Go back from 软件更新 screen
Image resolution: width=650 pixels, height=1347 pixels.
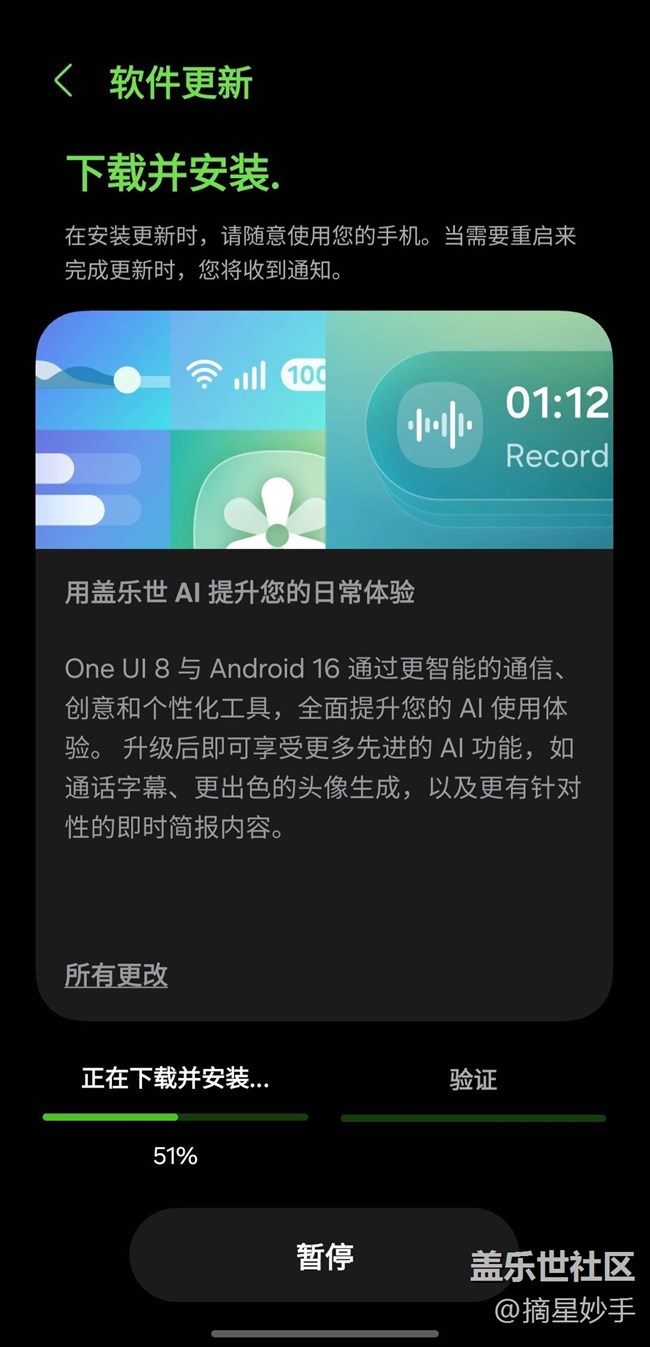[64, 82]
